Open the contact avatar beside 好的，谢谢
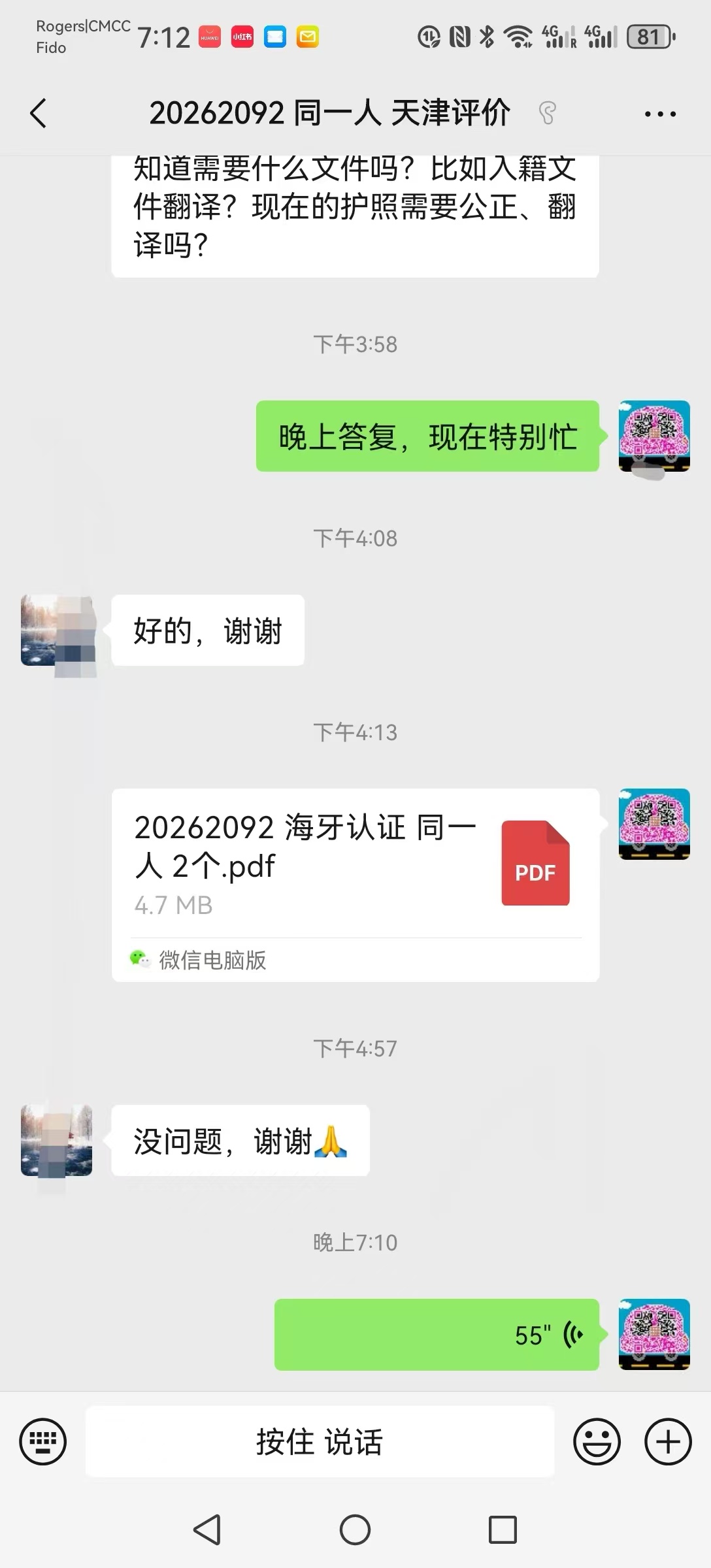 click(57, 630)
